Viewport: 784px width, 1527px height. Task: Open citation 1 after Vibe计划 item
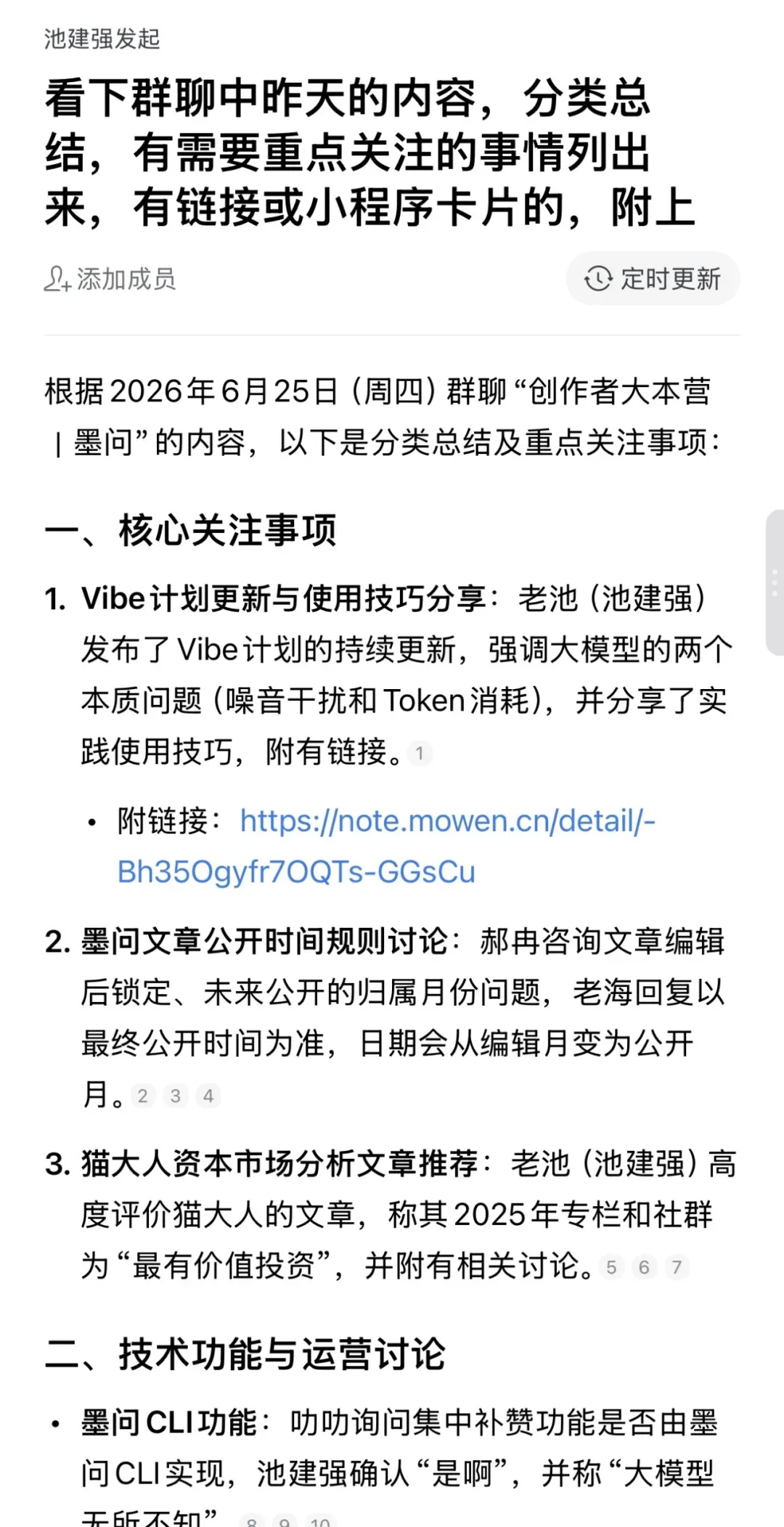(x=420, y=753)
